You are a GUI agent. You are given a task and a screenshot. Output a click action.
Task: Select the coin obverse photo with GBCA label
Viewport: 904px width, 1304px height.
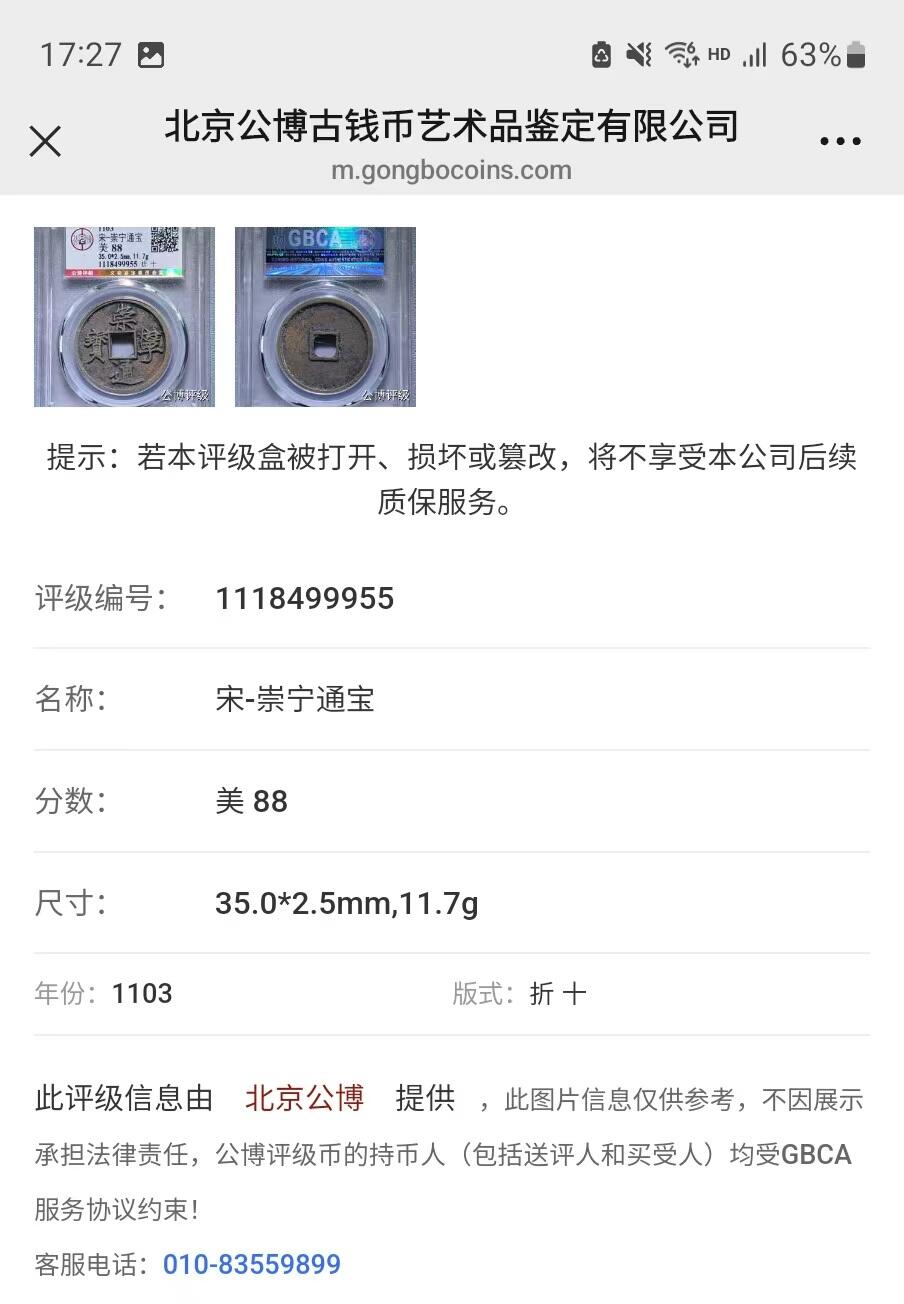coord(325,317)
